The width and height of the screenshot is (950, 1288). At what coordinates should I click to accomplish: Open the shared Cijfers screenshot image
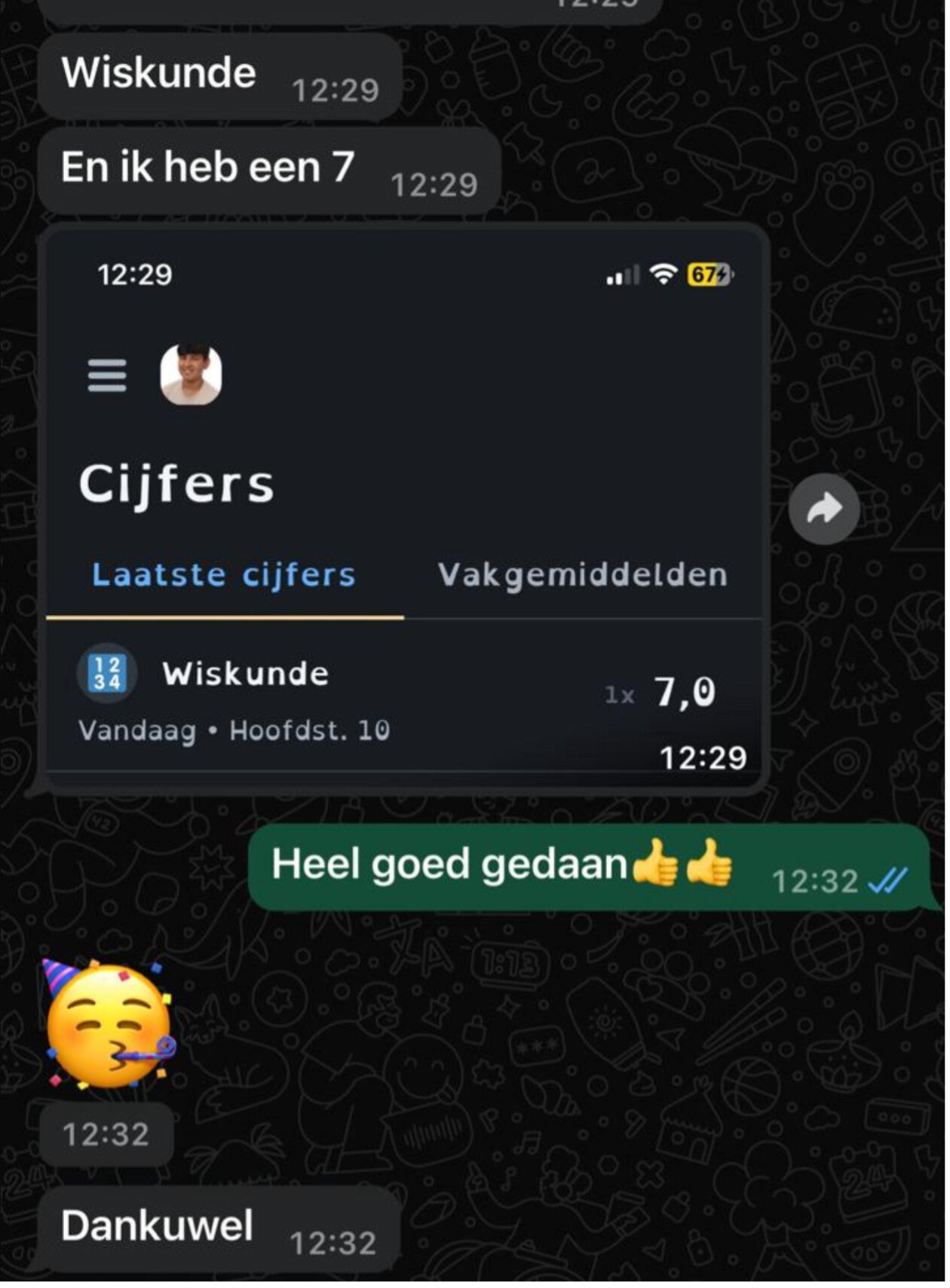pyautogui.click(x=404, y=505)
